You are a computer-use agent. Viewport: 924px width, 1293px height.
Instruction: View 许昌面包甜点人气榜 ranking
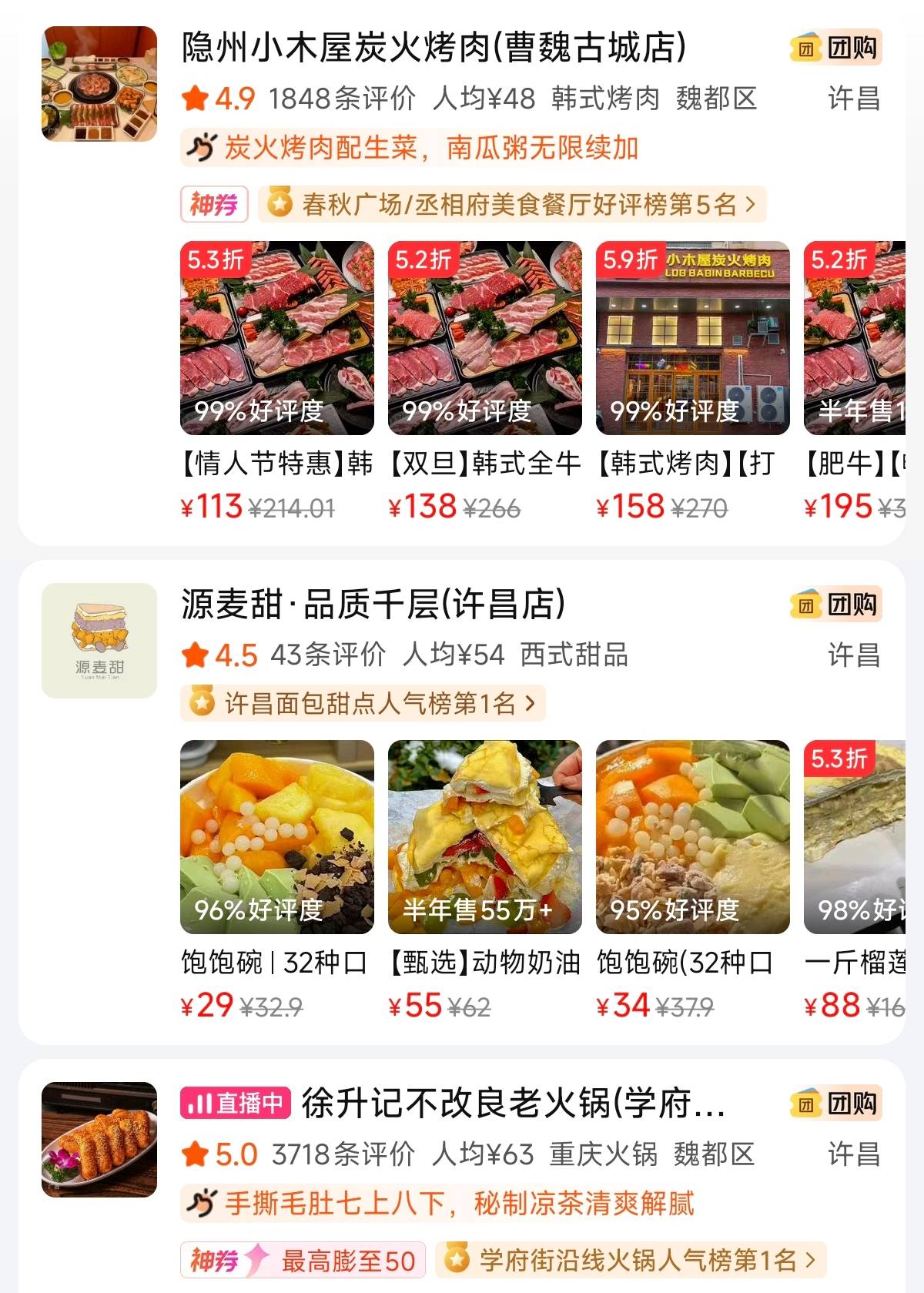363,703
